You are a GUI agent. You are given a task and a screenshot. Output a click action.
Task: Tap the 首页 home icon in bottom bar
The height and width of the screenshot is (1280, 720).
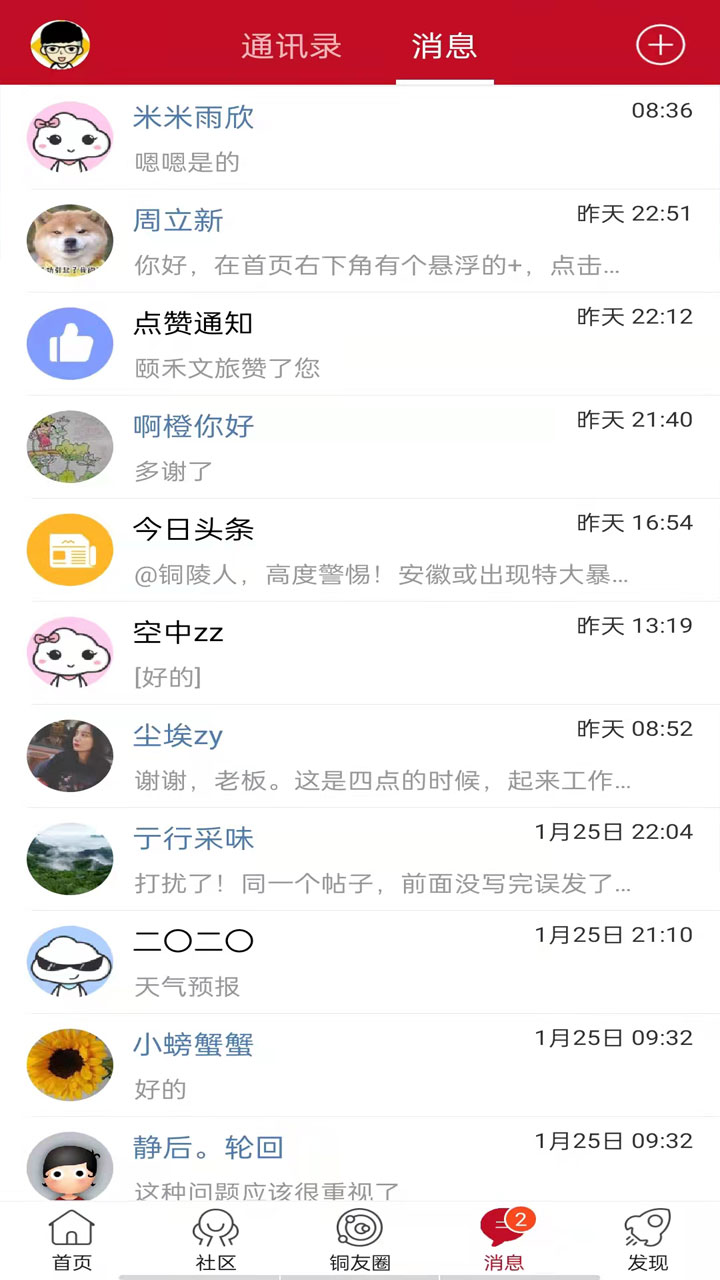[71, 1238]
